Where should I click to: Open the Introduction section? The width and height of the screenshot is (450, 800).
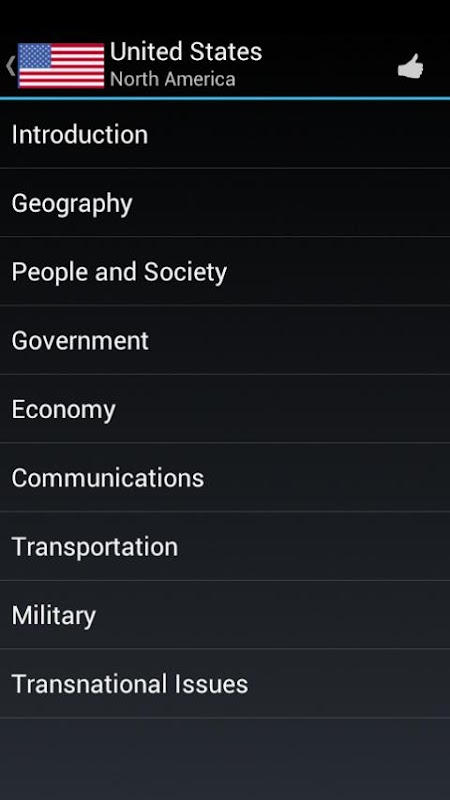point(225,134)
